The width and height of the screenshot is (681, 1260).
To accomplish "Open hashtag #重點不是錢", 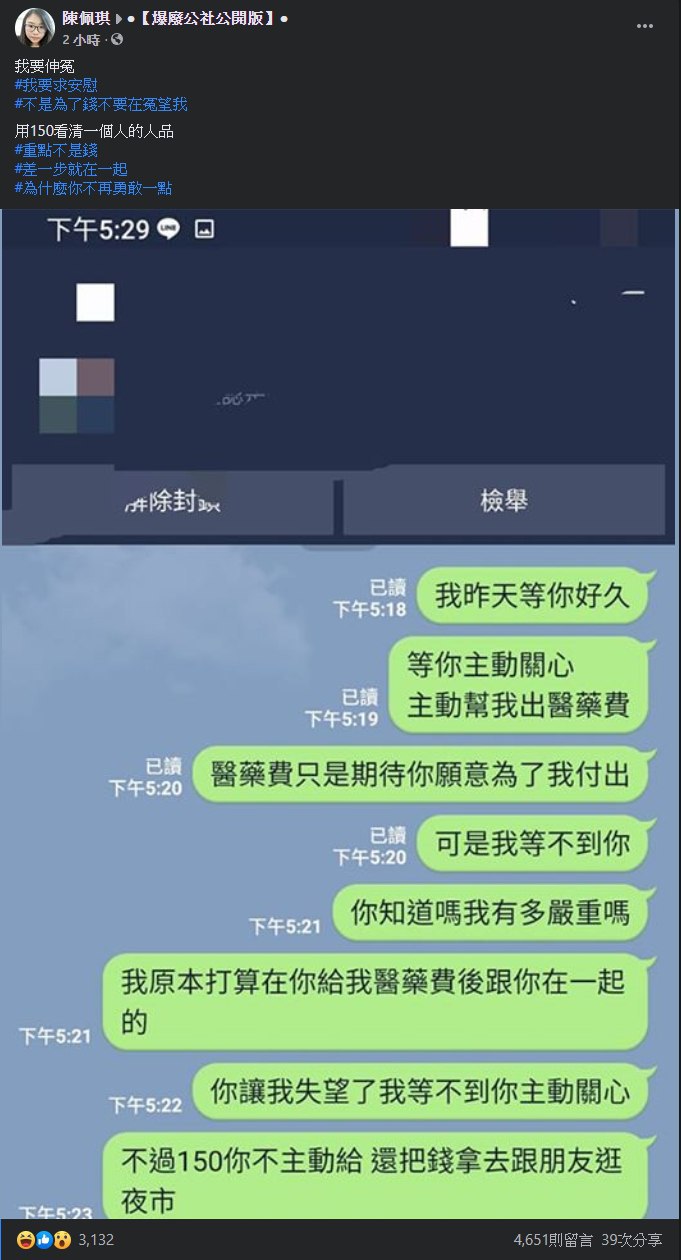I will [x=56, y=150].
